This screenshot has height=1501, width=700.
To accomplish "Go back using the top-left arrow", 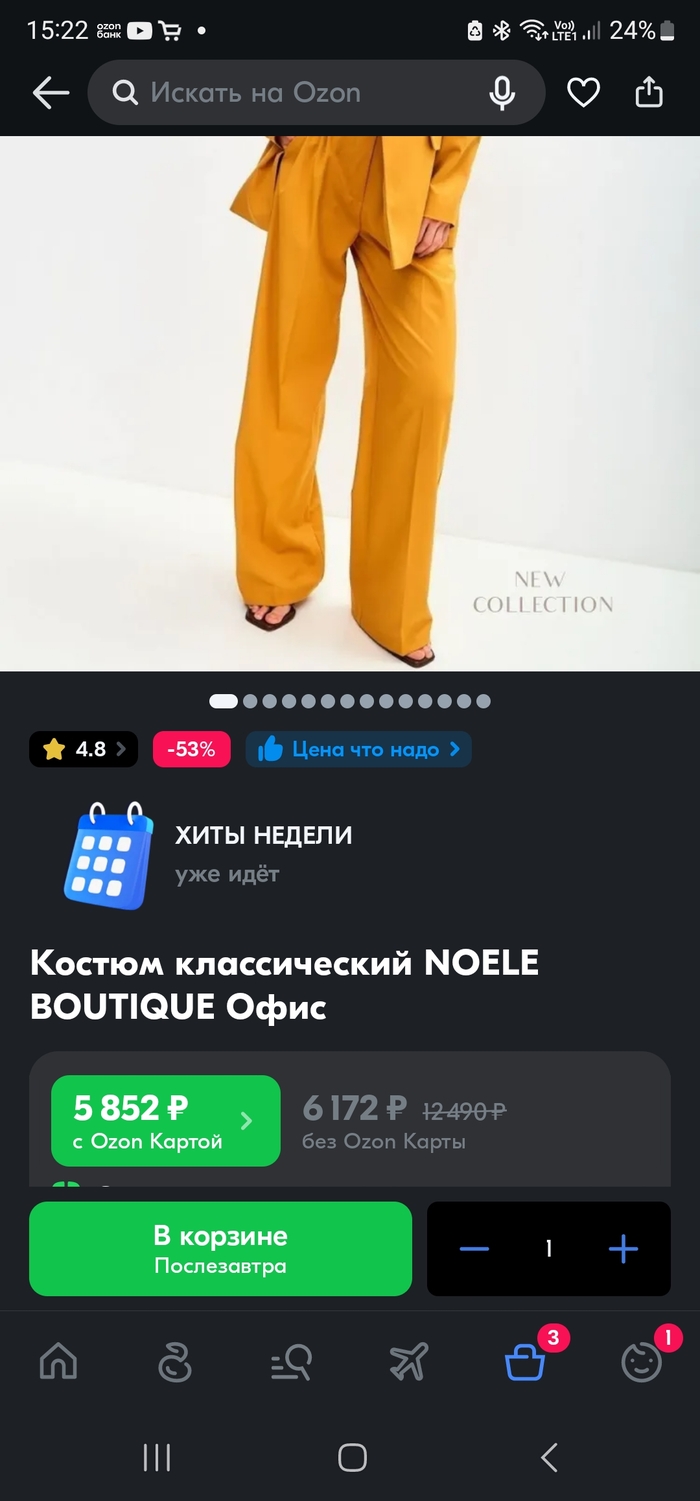I will 50,93.
